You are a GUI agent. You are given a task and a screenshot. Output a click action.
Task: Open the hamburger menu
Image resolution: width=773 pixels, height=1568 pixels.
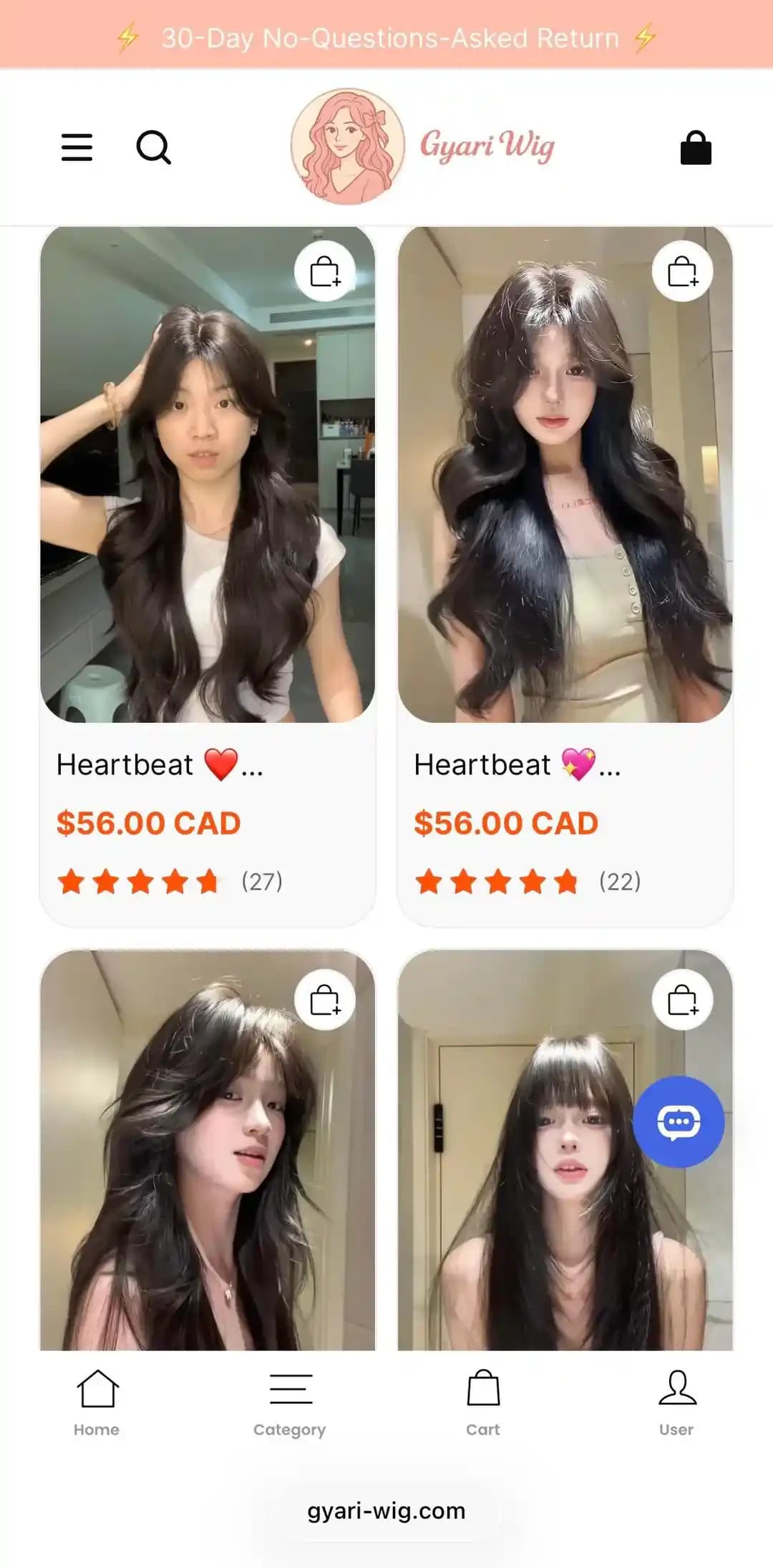pyautogui.click(x=77, y=147)
